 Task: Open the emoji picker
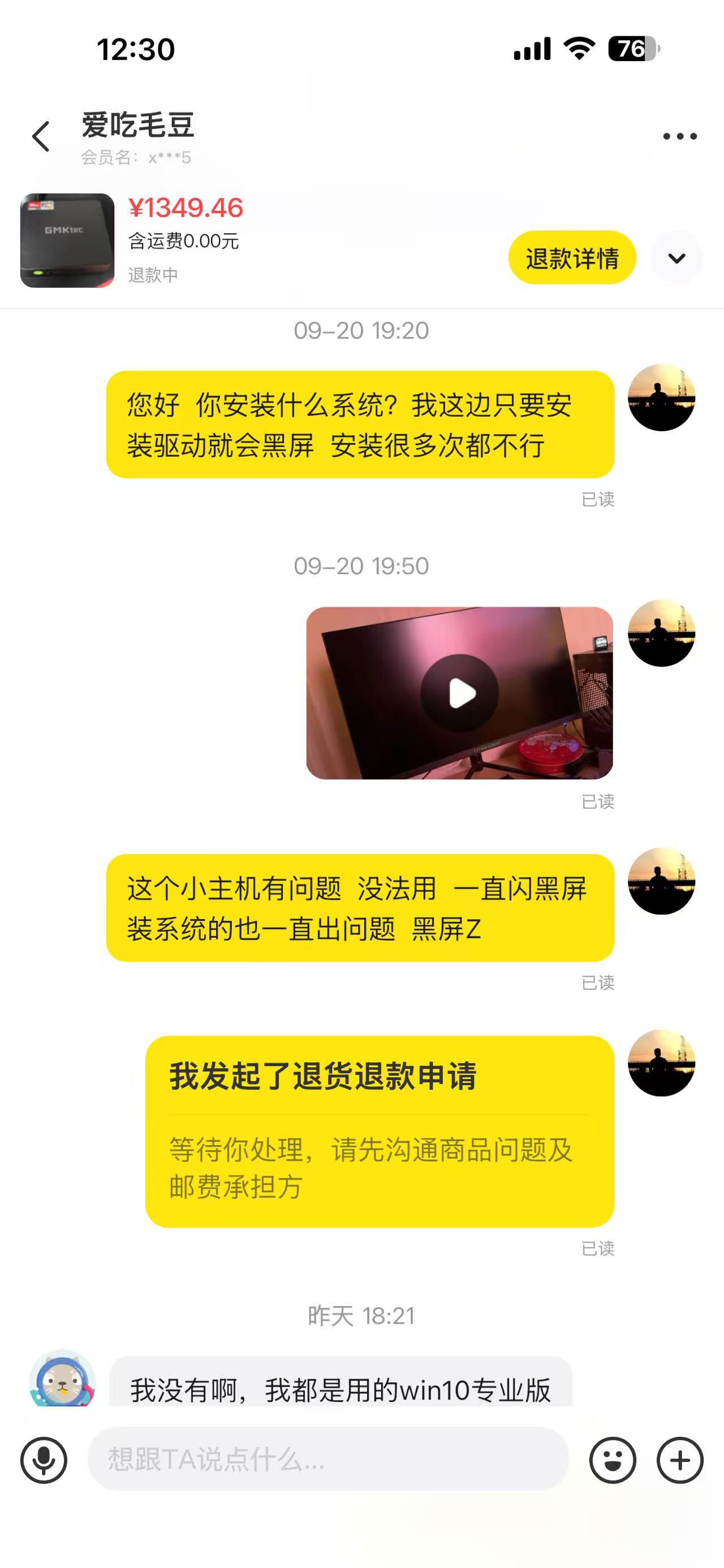pos(613,1459)
